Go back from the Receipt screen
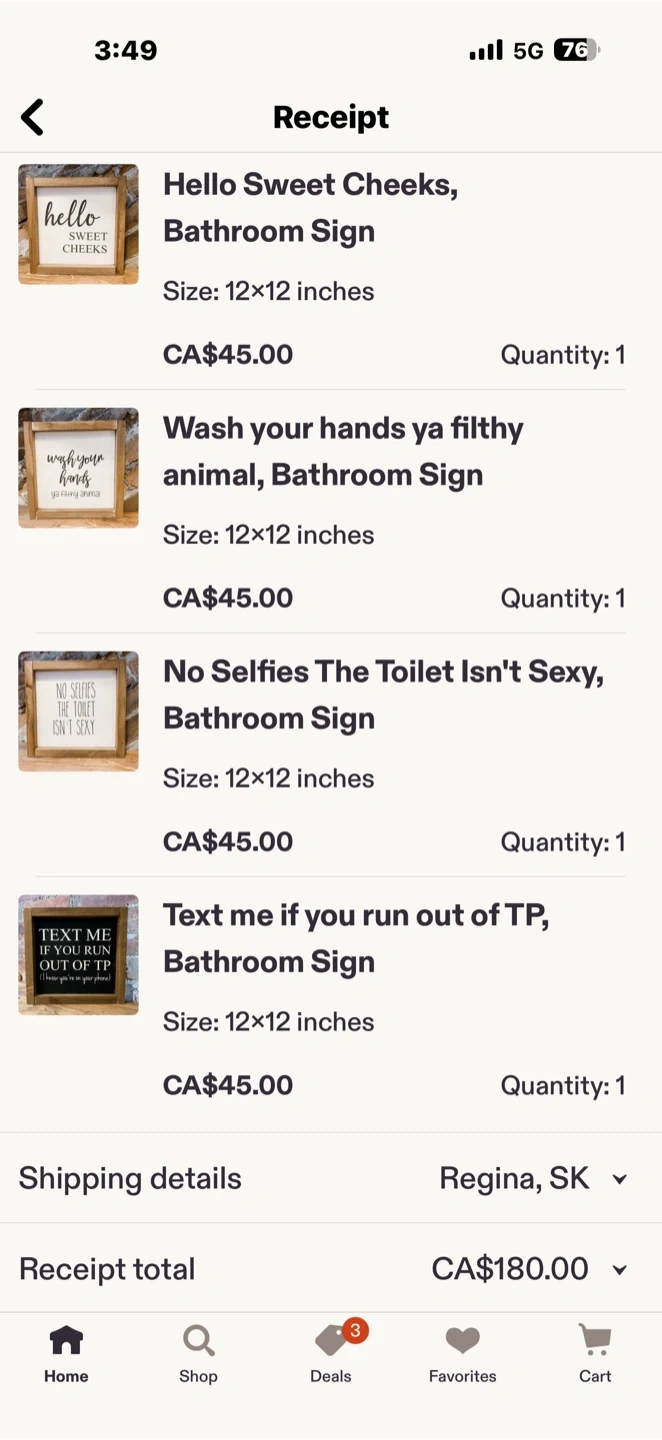 tap(33, 117)
